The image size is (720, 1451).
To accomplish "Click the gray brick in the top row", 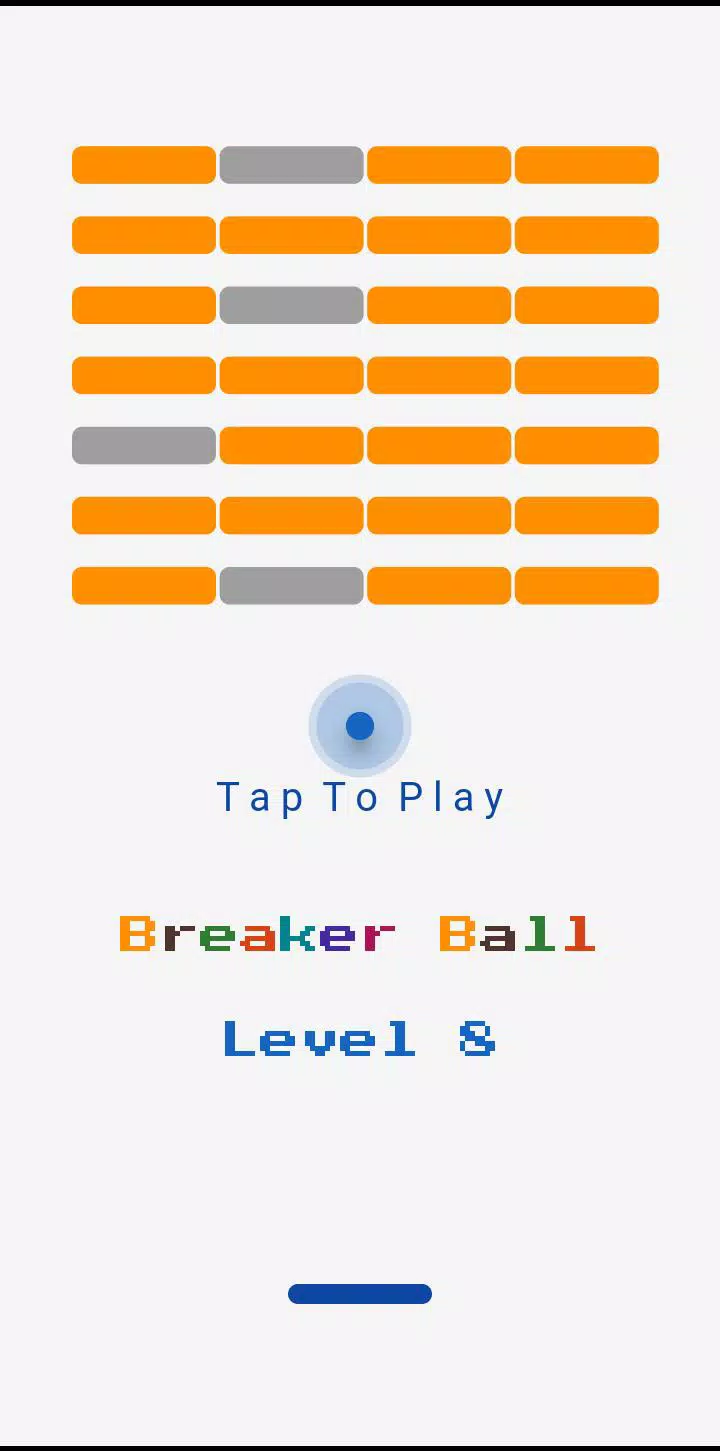I will pos(291,164).
